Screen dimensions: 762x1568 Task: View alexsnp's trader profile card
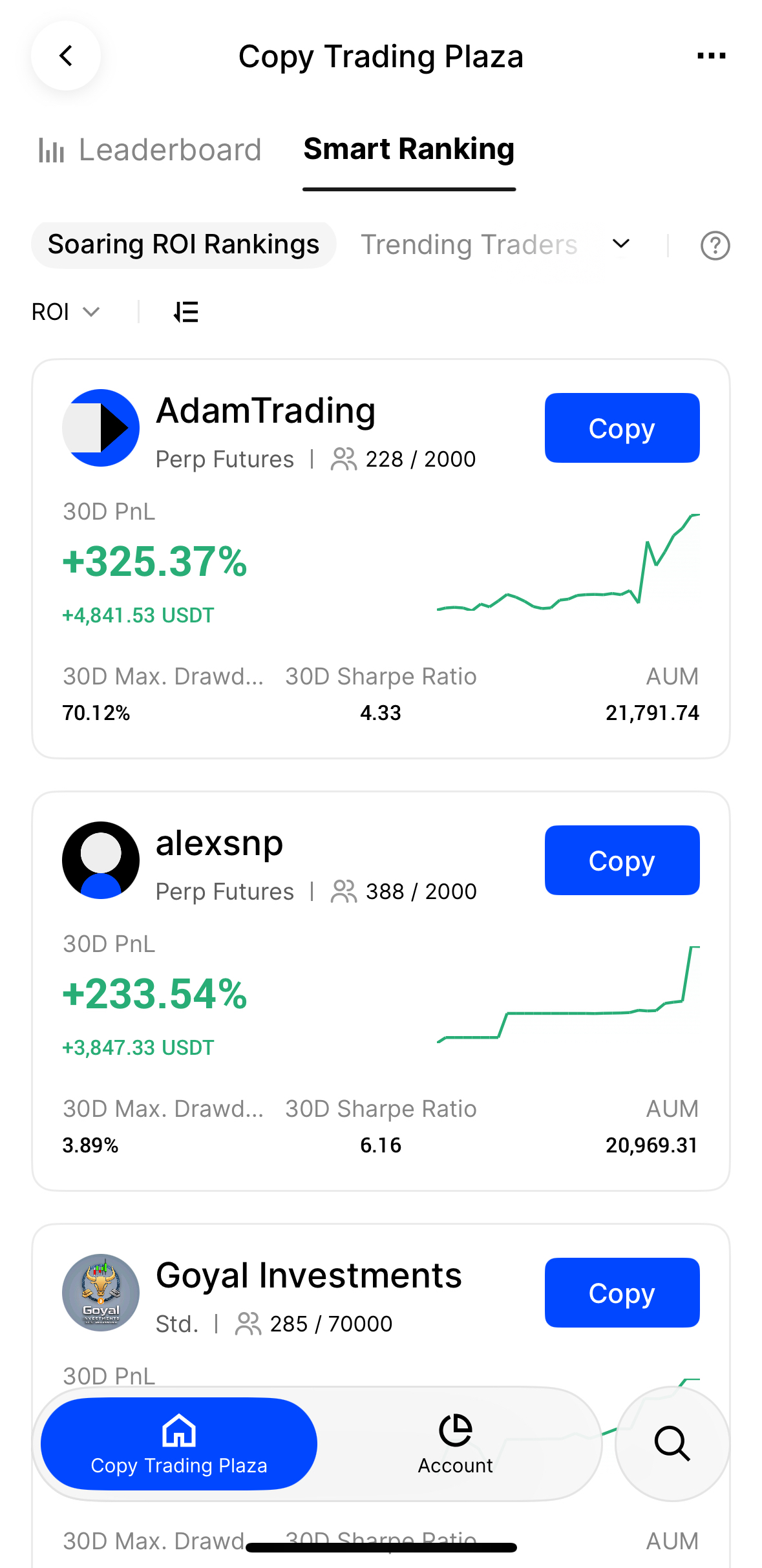click(x=220, y=844)
